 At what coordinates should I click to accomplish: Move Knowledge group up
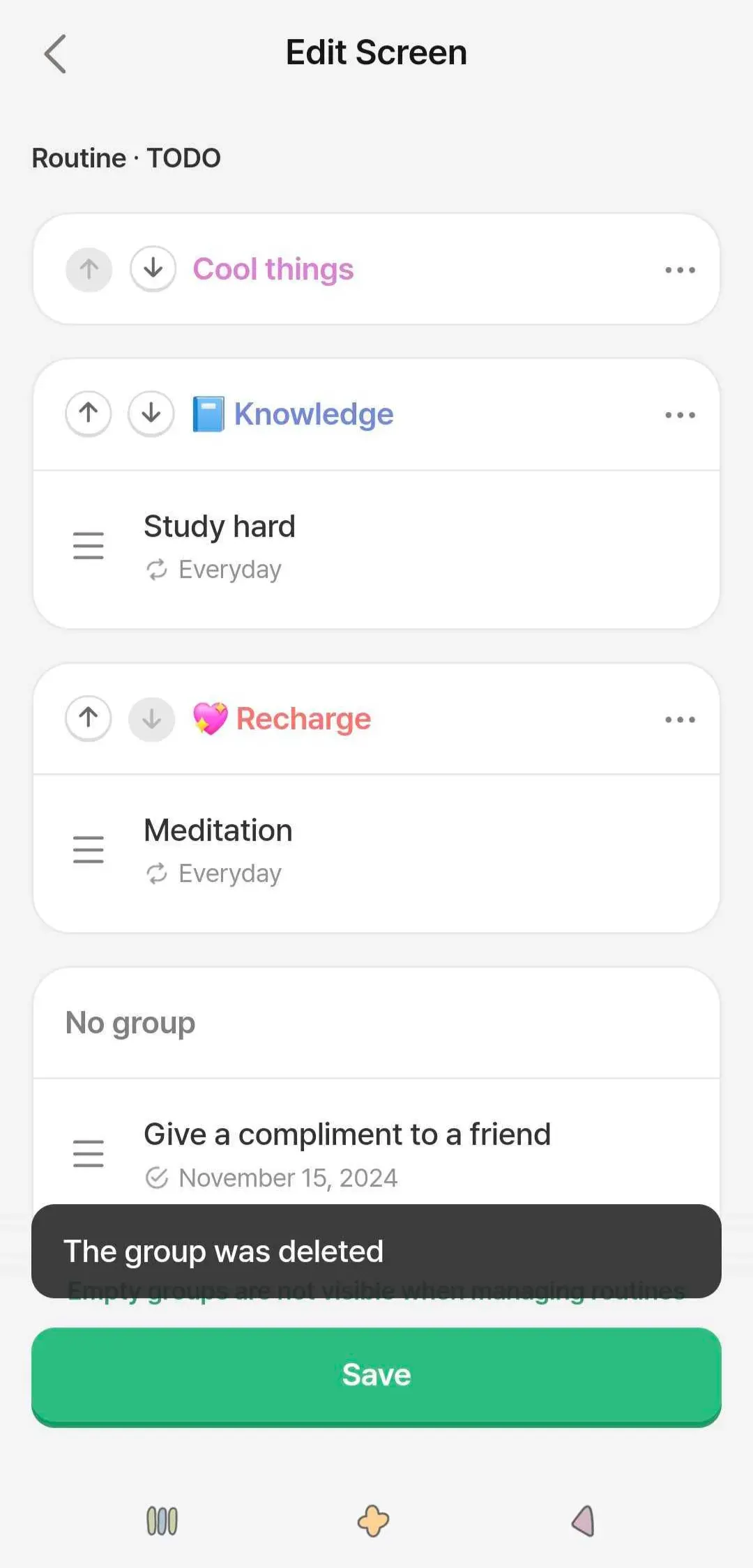pos(89,414)
